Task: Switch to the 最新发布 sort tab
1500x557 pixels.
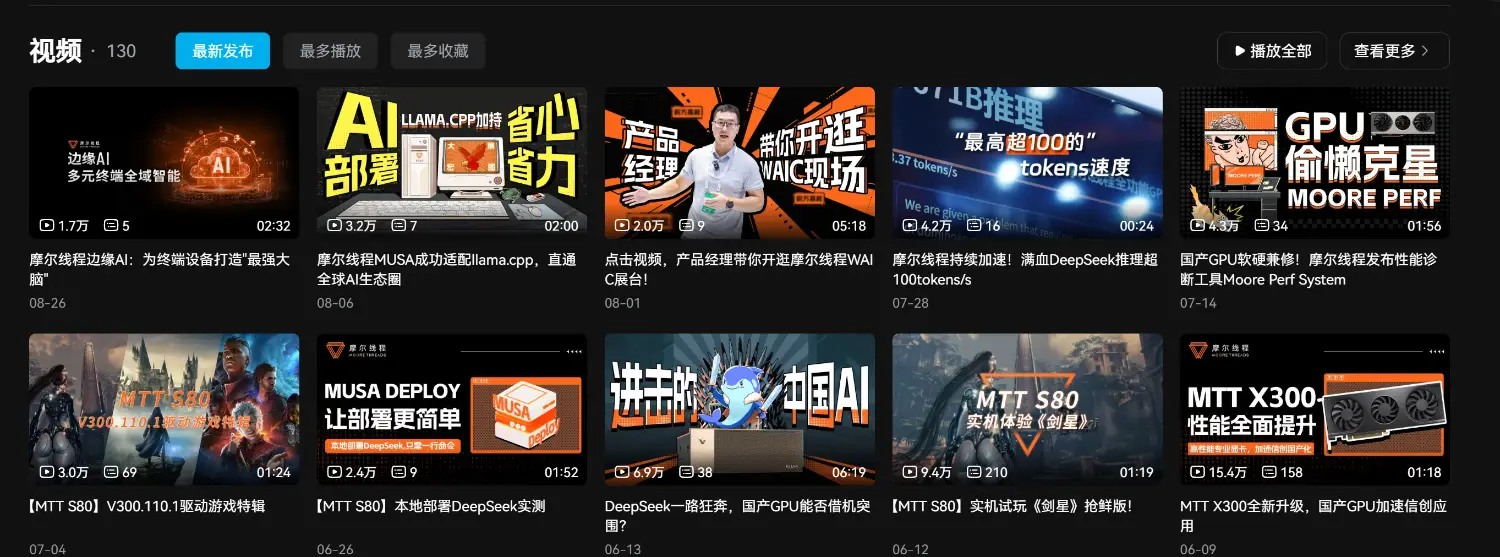Action: coord(222,51)
